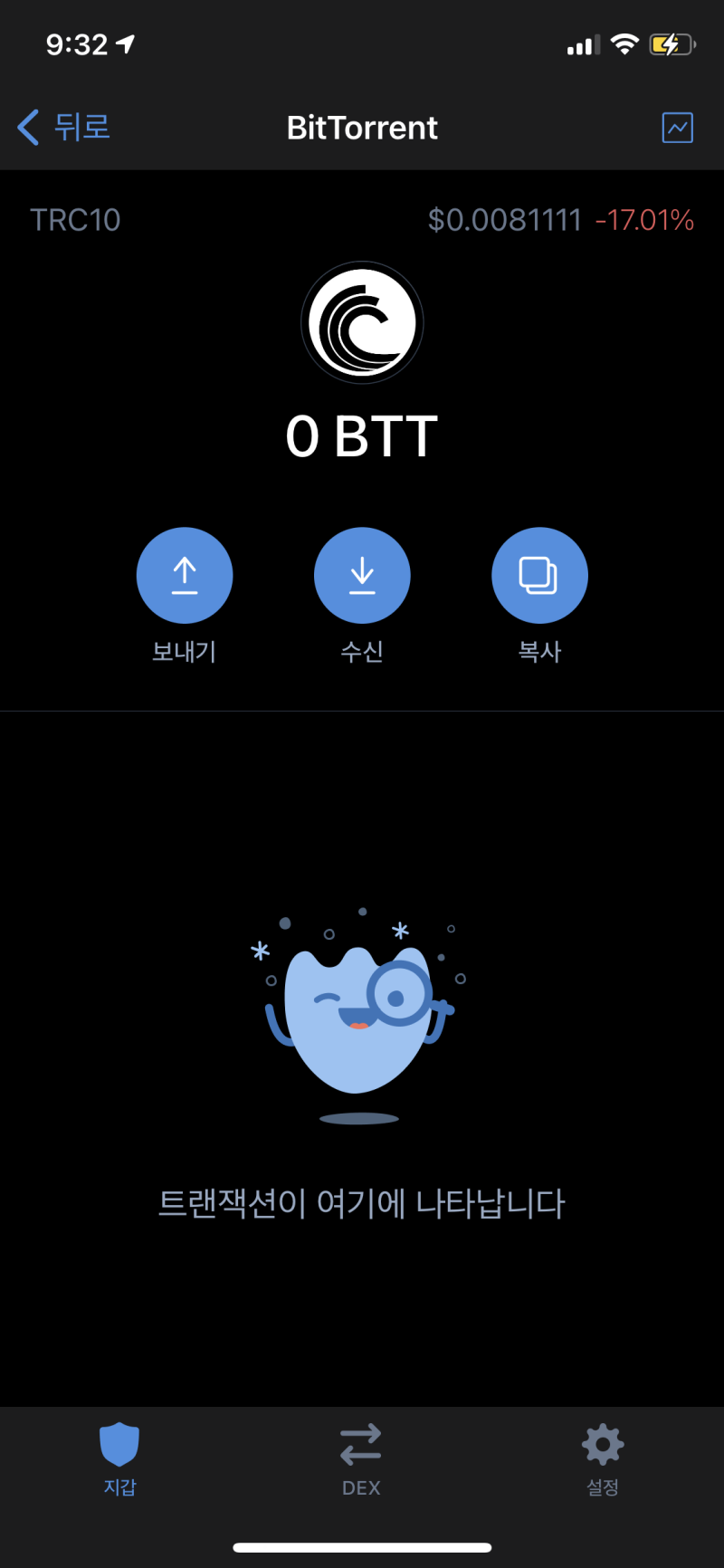The image size is (724, 1568).
Task: Tap the $0.0081111 price text
Action: point(505,220)
